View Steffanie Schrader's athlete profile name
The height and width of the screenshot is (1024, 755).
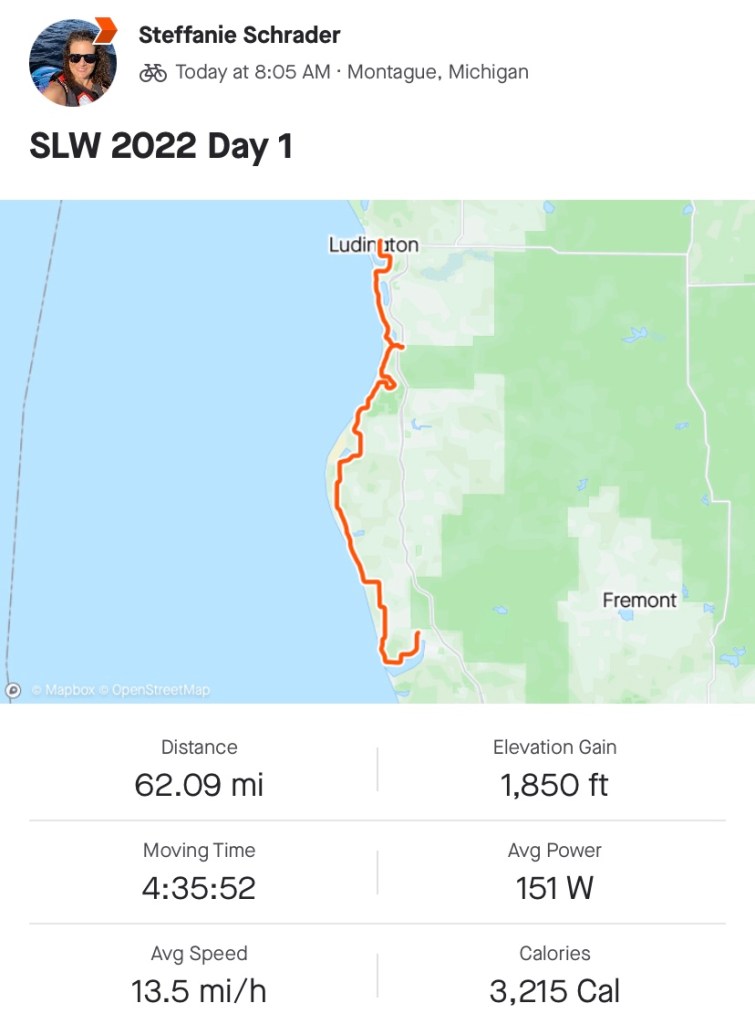click(x=239, y=35)
